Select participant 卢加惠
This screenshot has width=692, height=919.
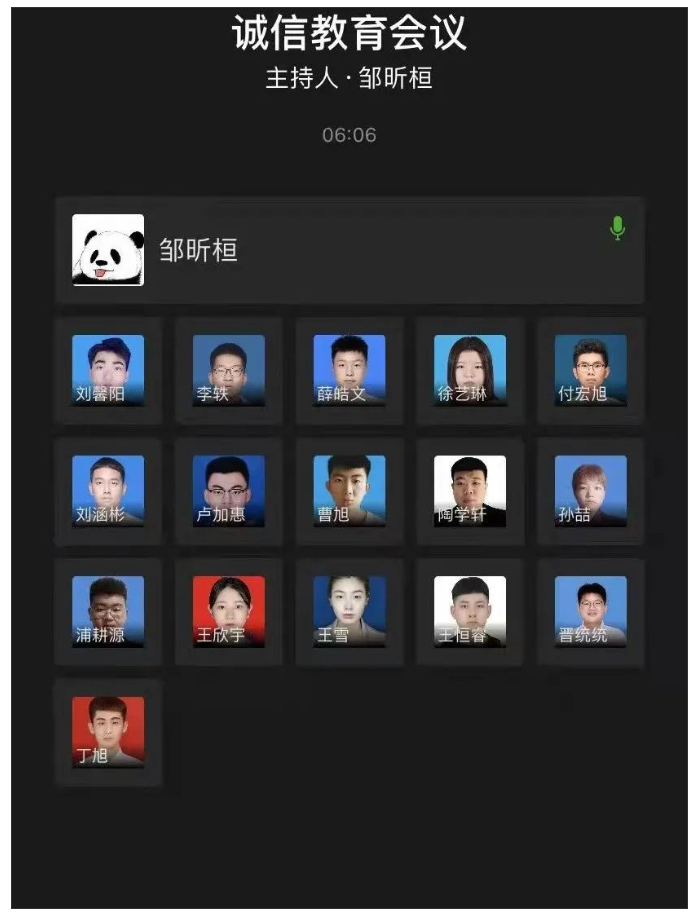[x=229, y=492]
